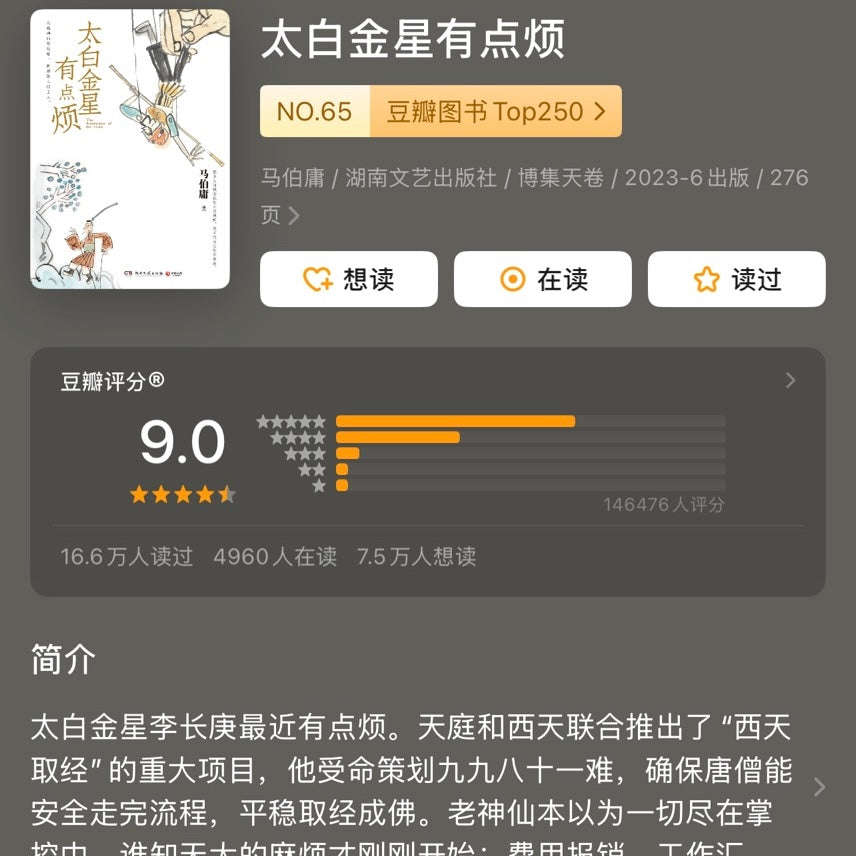
Task: Mark the book as 想读
Action: pos(348,279)
